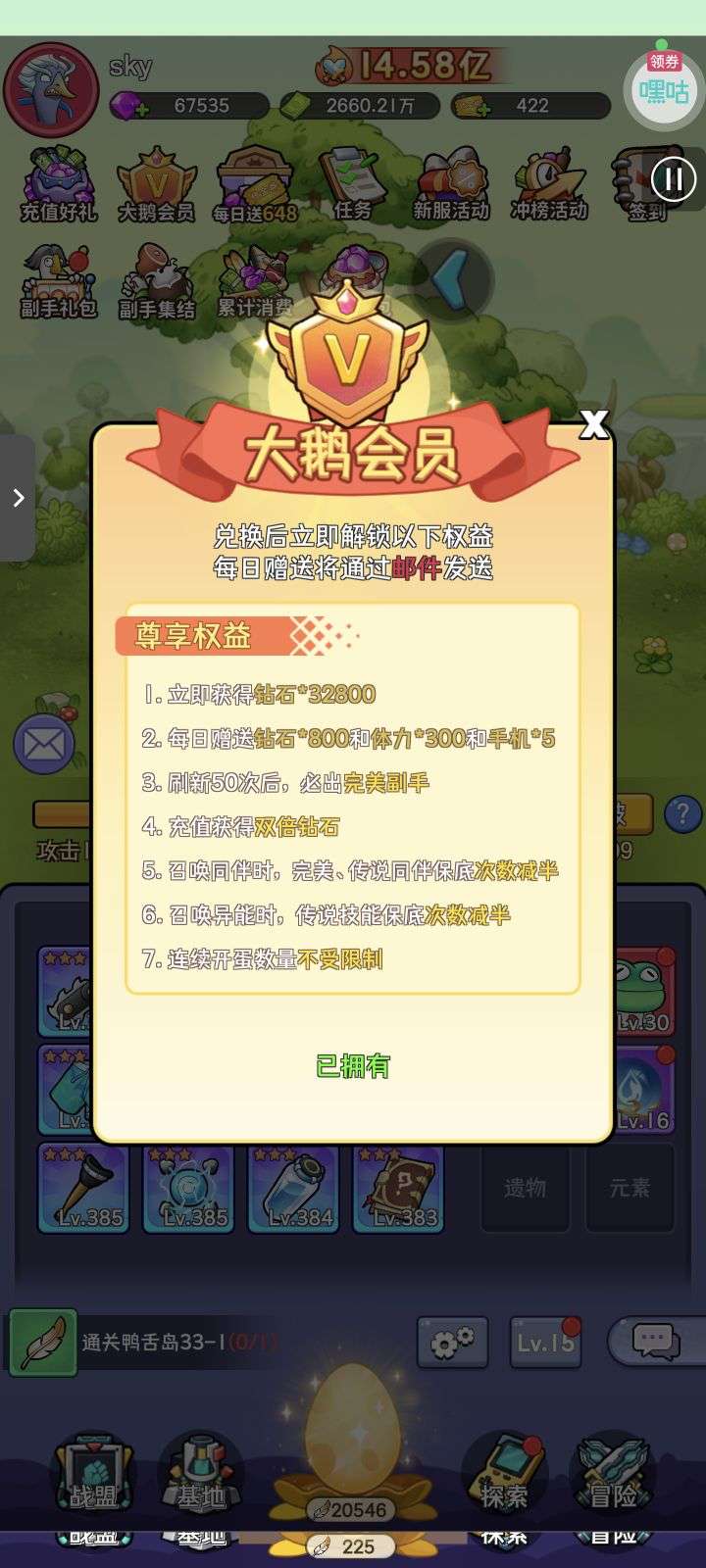The image size is (706, 1568).
Task: Tap the player avatar
Action: [x=52, y=89]
